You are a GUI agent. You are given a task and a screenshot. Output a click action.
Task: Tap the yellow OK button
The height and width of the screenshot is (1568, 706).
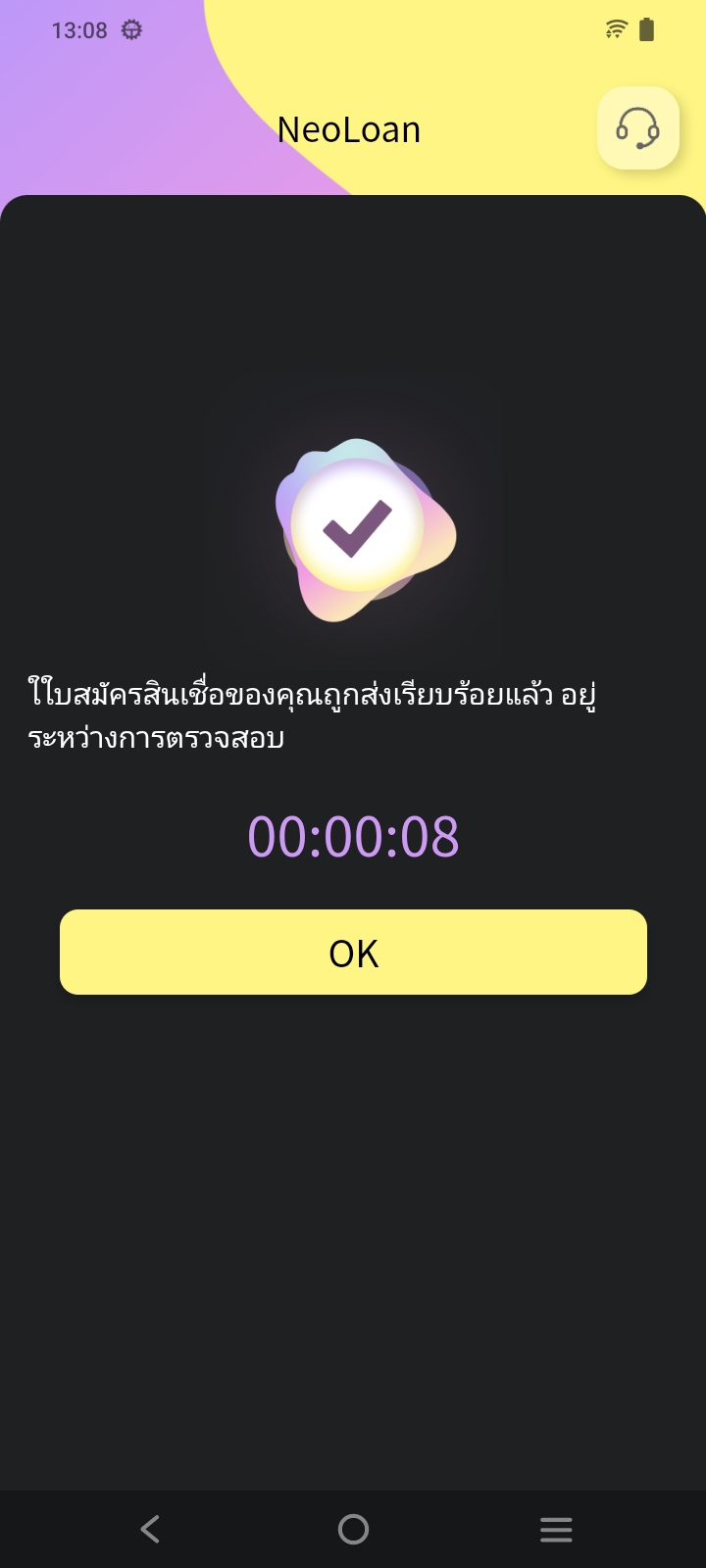(353, 952)
